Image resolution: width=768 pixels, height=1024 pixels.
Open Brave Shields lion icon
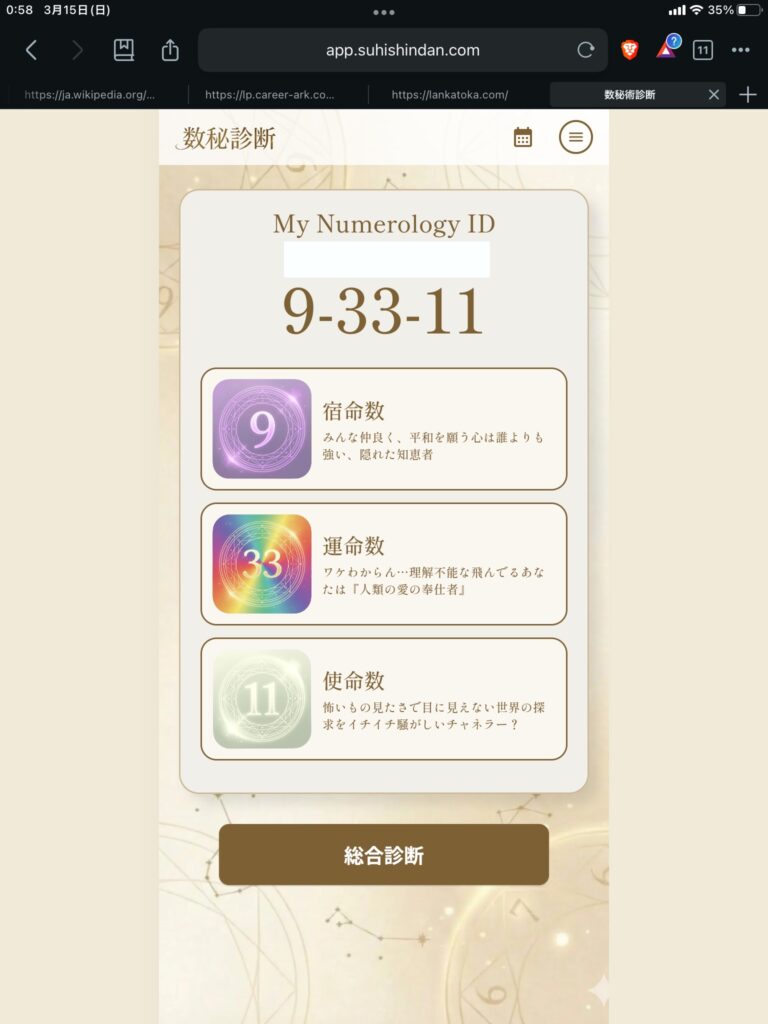(630, 50)
